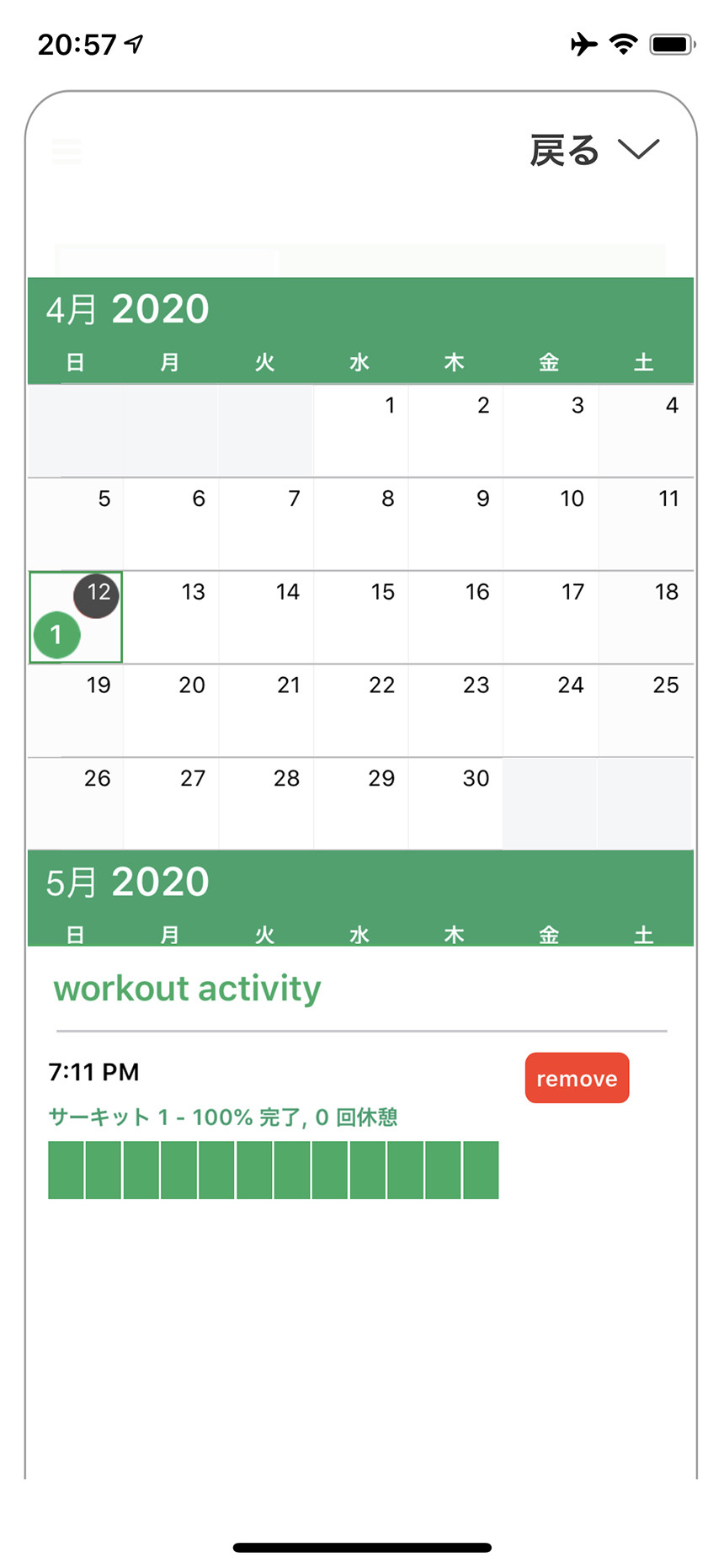Image resolution: width=724 pixels, height=1568 pixels.
Task: Tap the 戻る back button
Action: point(594,150)
